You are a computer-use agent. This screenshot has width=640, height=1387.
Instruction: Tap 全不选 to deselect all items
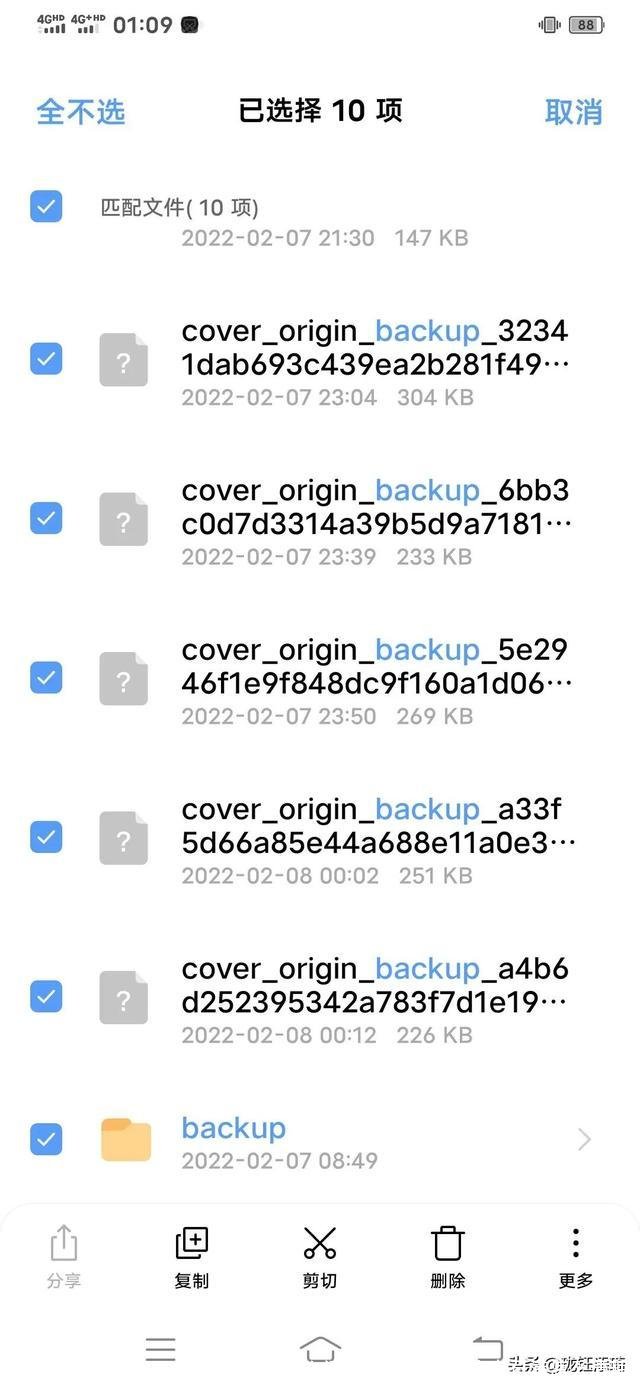click(81, 111)
